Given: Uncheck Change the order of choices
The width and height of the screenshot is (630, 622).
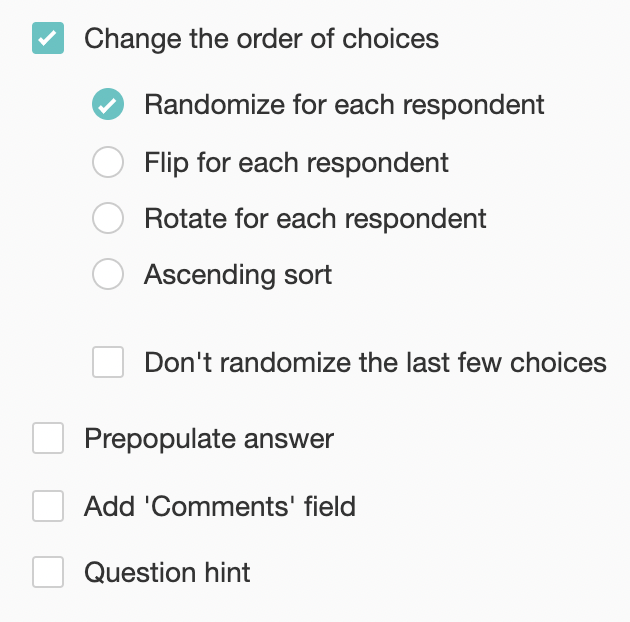Looking at the screenshot, I should [48, 40].
